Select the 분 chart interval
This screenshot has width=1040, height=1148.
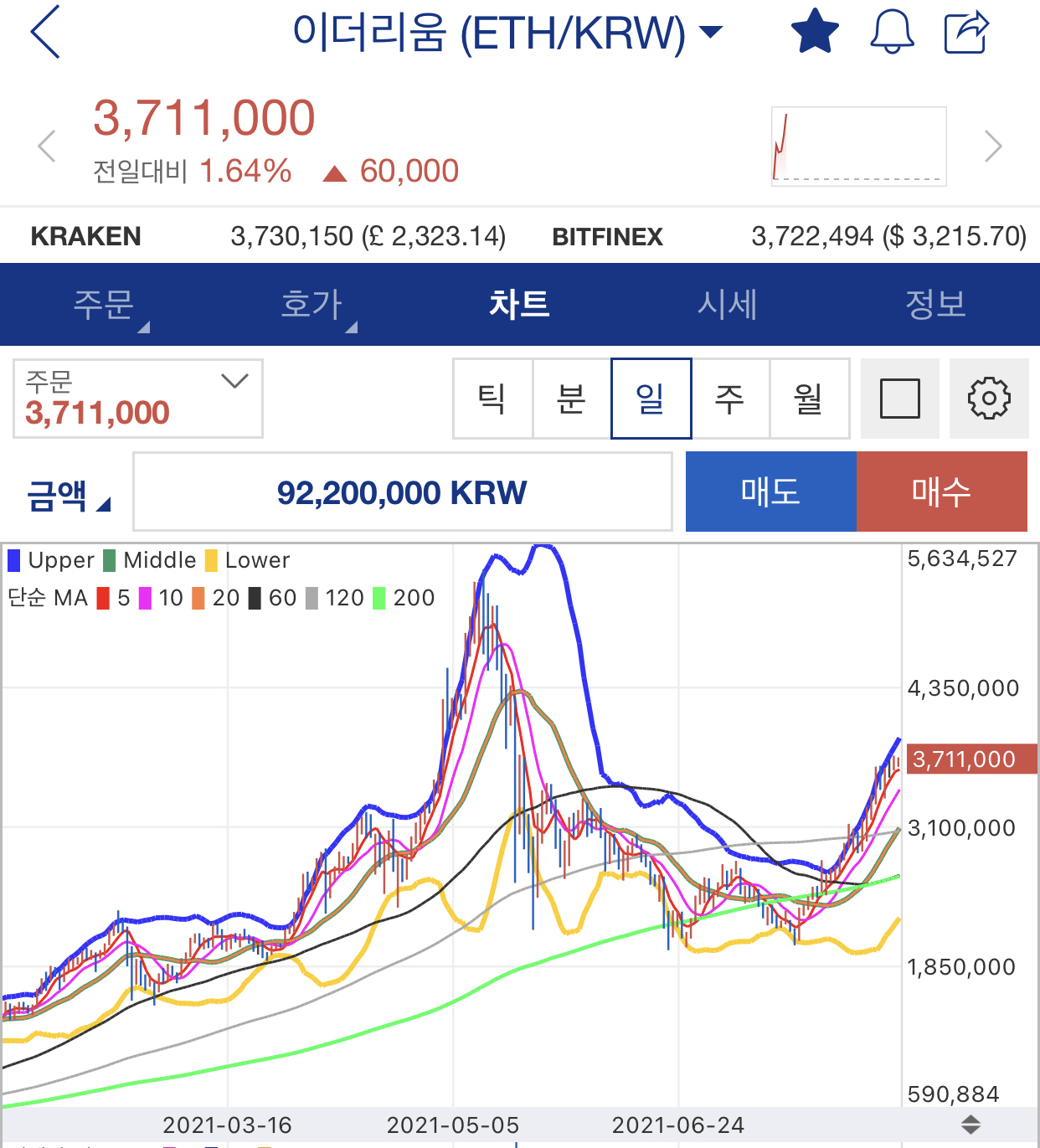tap(571, 399)
